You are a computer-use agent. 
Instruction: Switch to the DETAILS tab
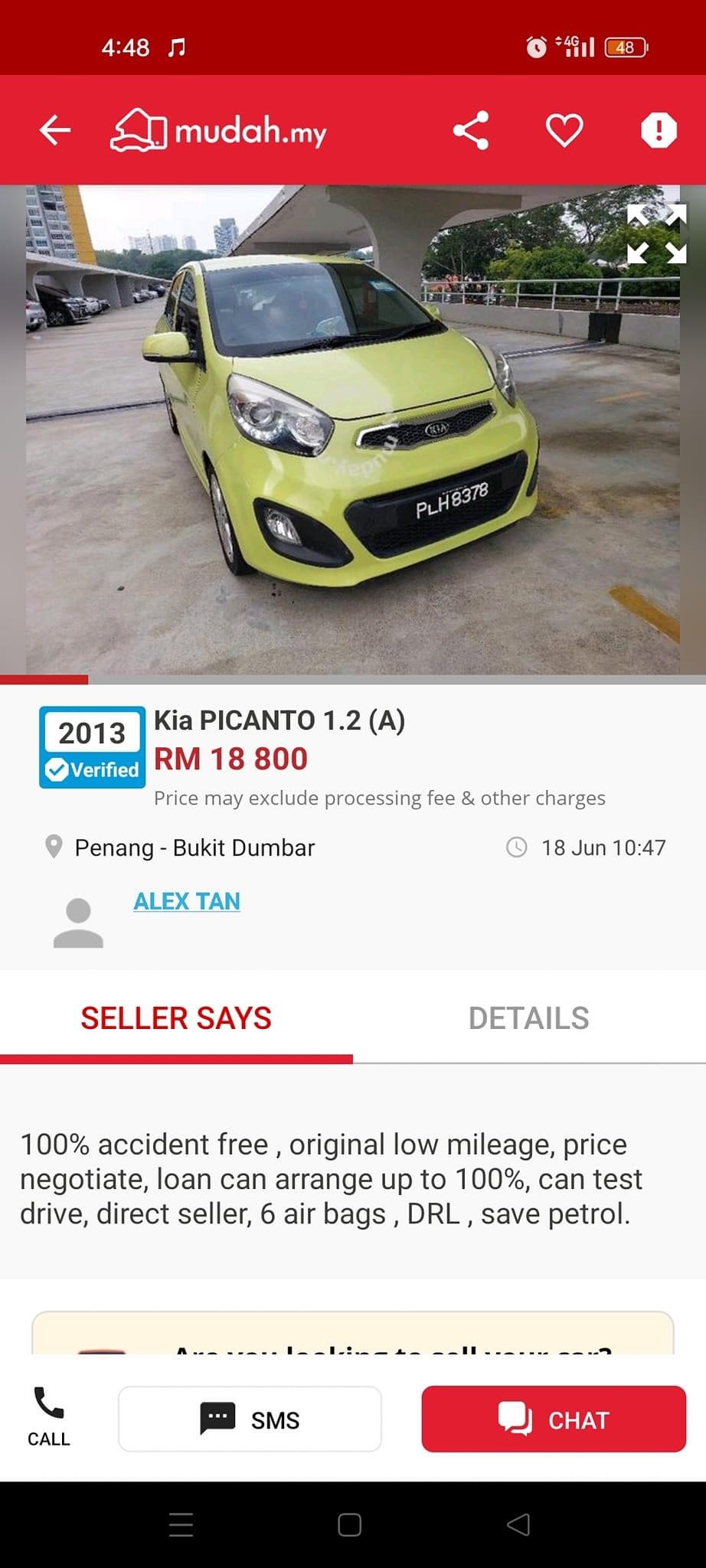[x=528, y=1018]
